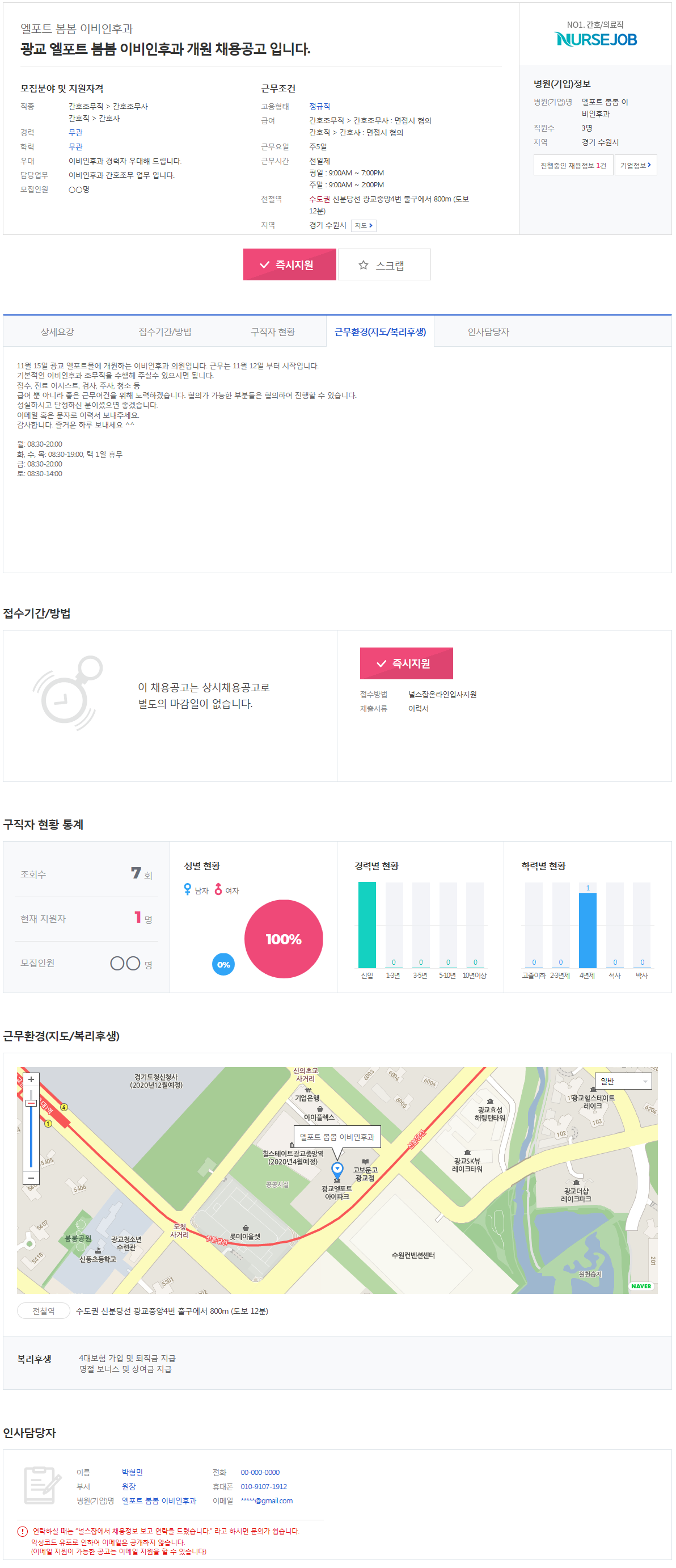Open the 지도 map link next to 경기 수원시
This screenshot has width=676, height=1568.
click(364, 226)
